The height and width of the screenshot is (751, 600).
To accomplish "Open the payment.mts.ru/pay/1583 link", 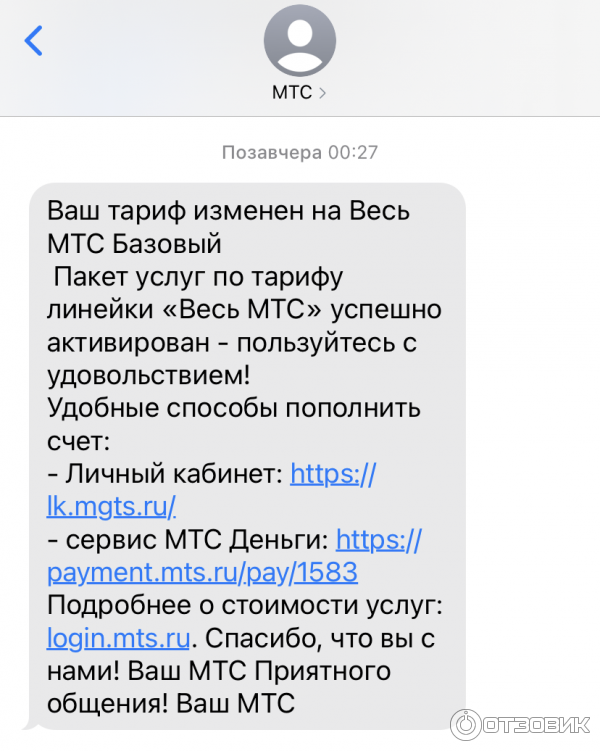I will pos(202,573).
